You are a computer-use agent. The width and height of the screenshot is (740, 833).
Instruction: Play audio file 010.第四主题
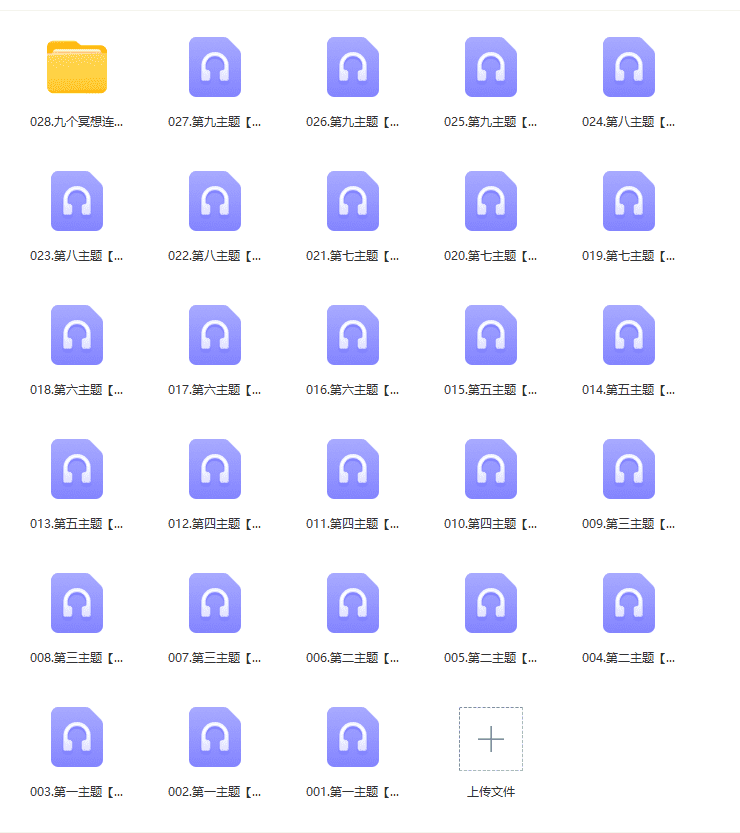point(491,469)
